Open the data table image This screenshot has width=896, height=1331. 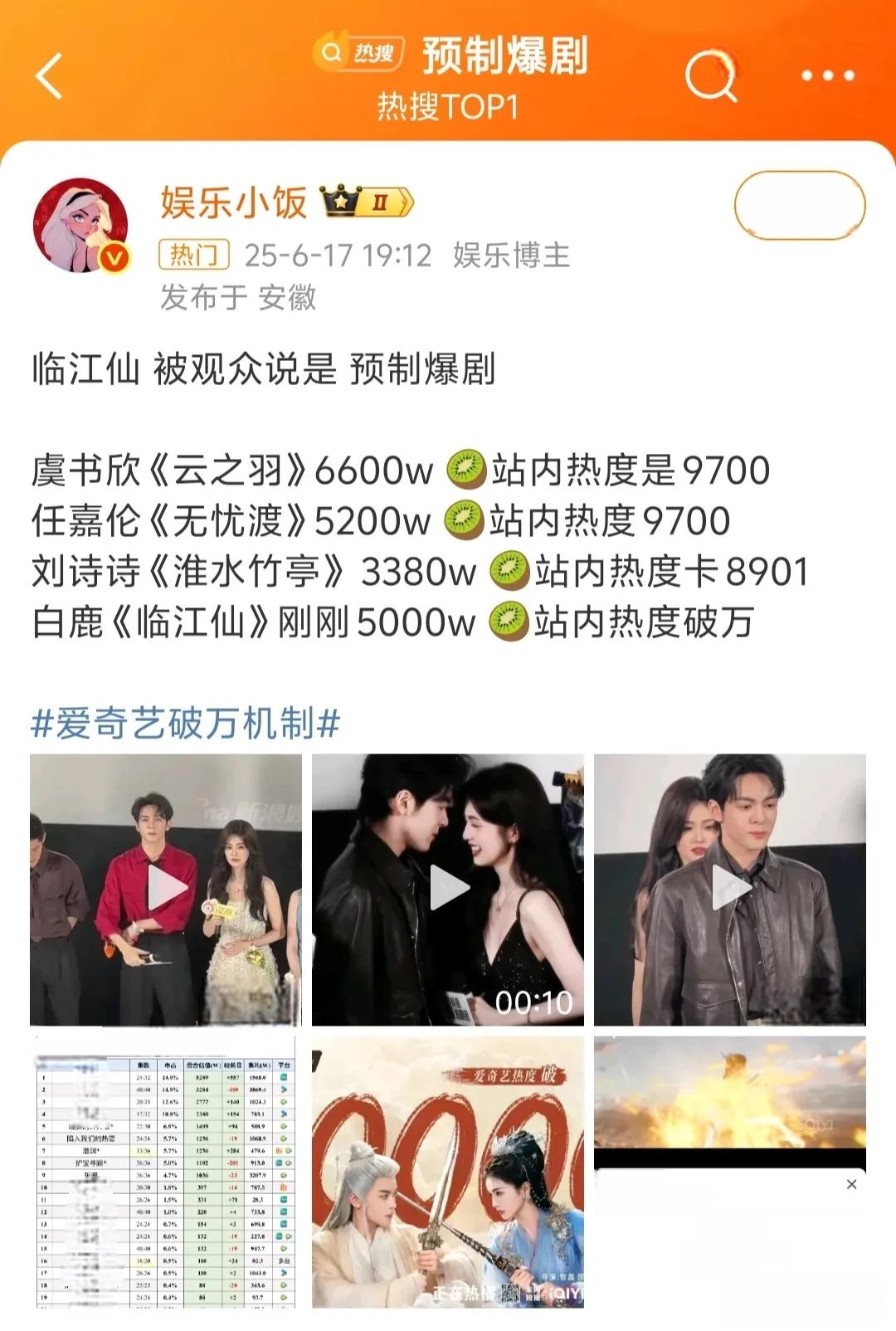click(x=166, y=1172)
